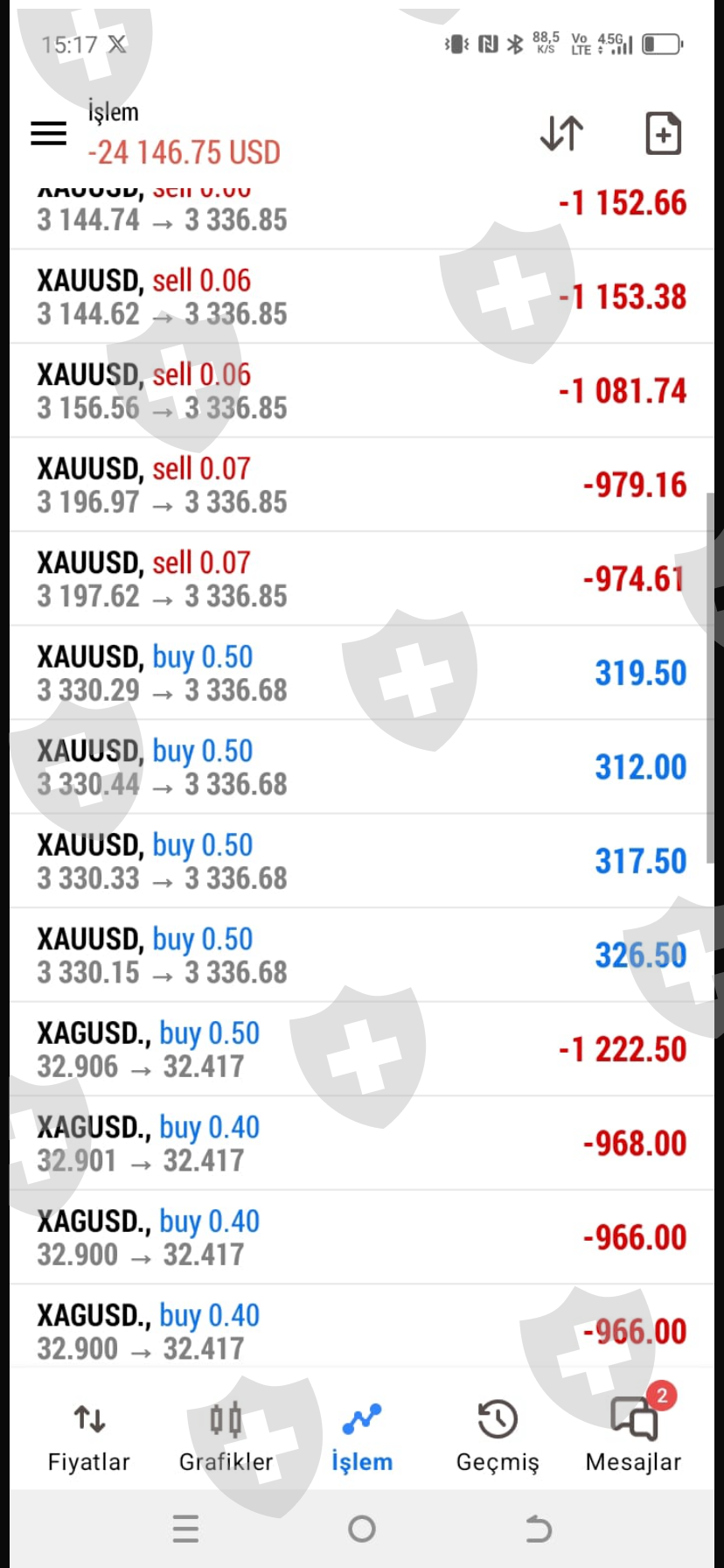Select the XAUUSD sell opened at 3 156.56
This screenshot has height=1568, width=724.
point(362,390)
